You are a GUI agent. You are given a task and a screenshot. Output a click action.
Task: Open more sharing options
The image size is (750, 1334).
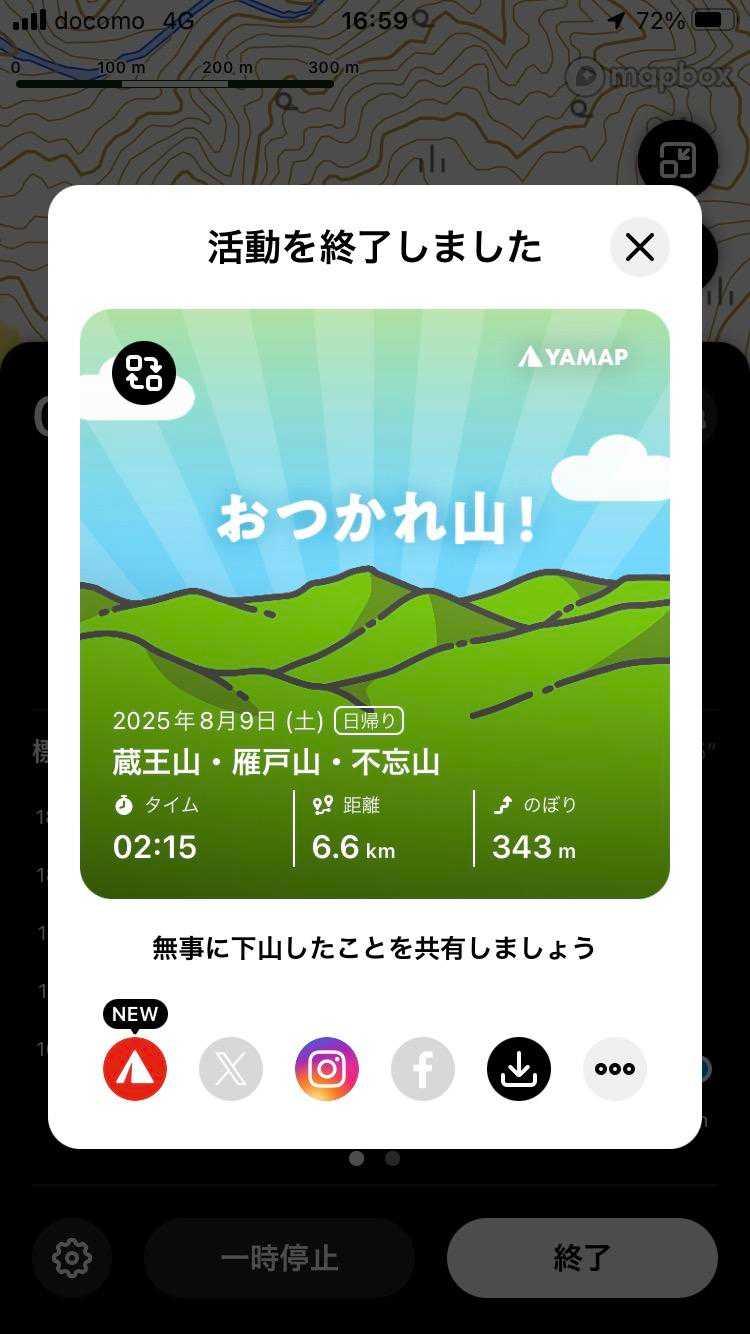[x=615, y=1069]
